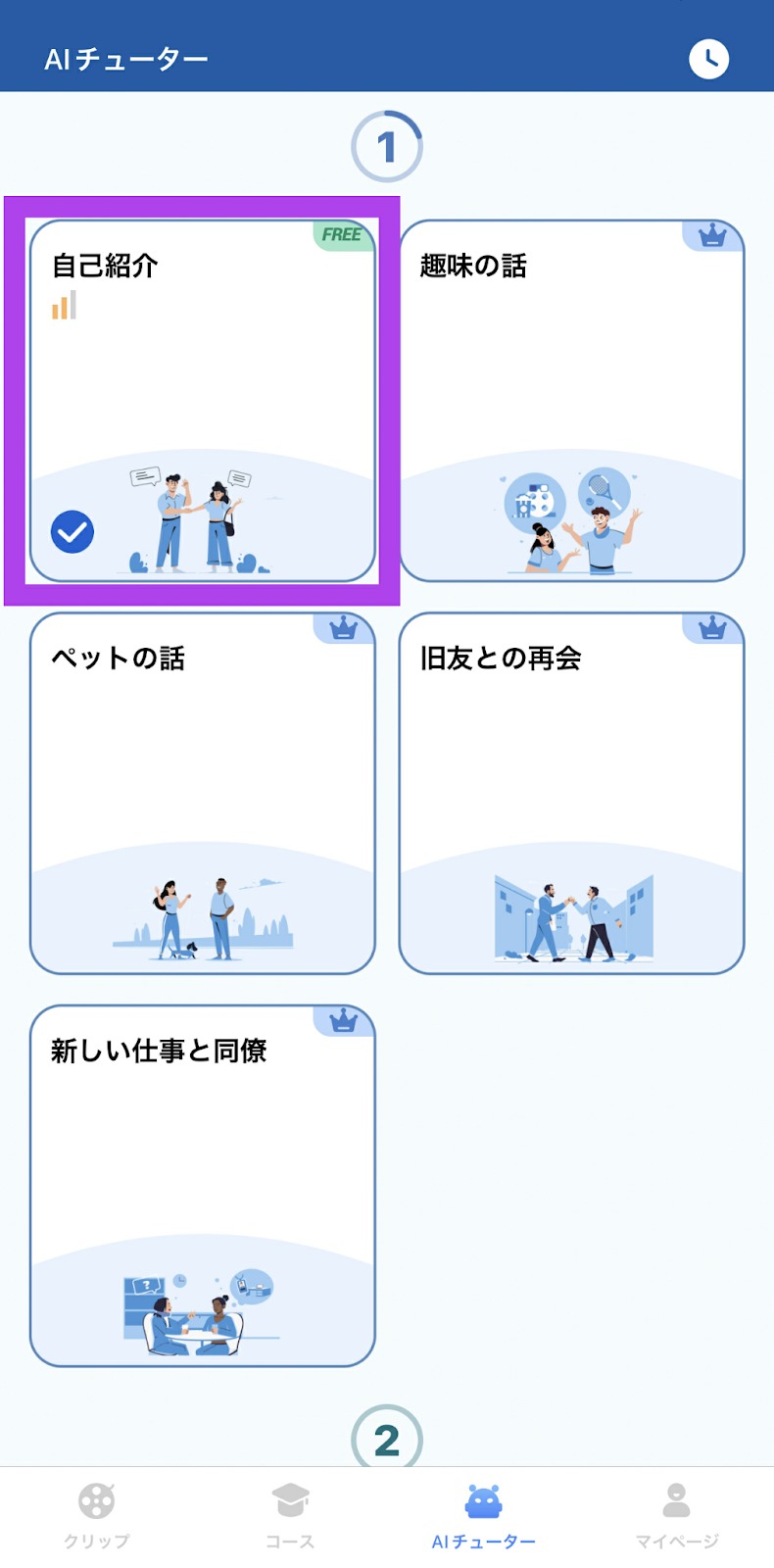Open the 旧友との再会 lesson card
774x1568 pixels.
click(x=571, y=793)
